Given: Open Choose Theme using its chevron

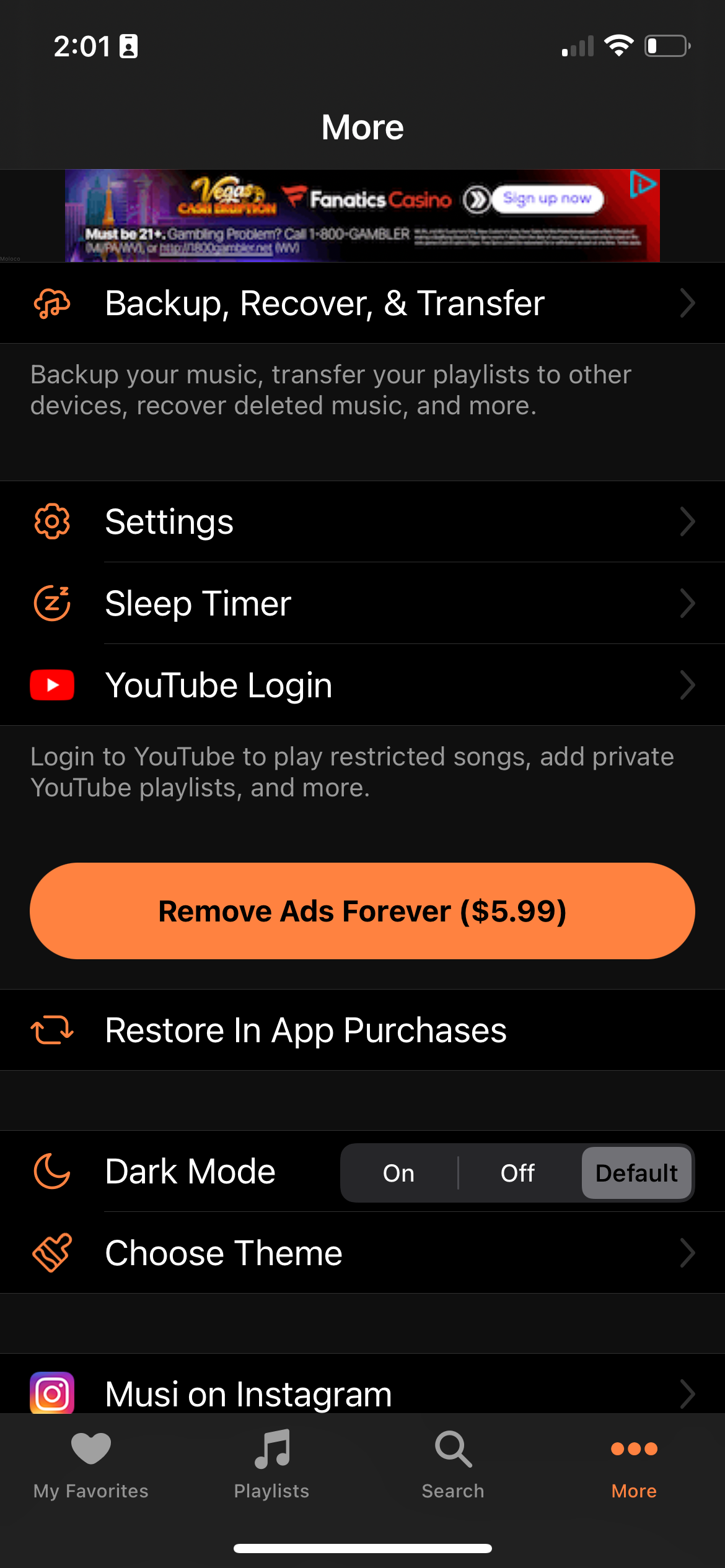Looking at the screenshot, I should 688,1252.
